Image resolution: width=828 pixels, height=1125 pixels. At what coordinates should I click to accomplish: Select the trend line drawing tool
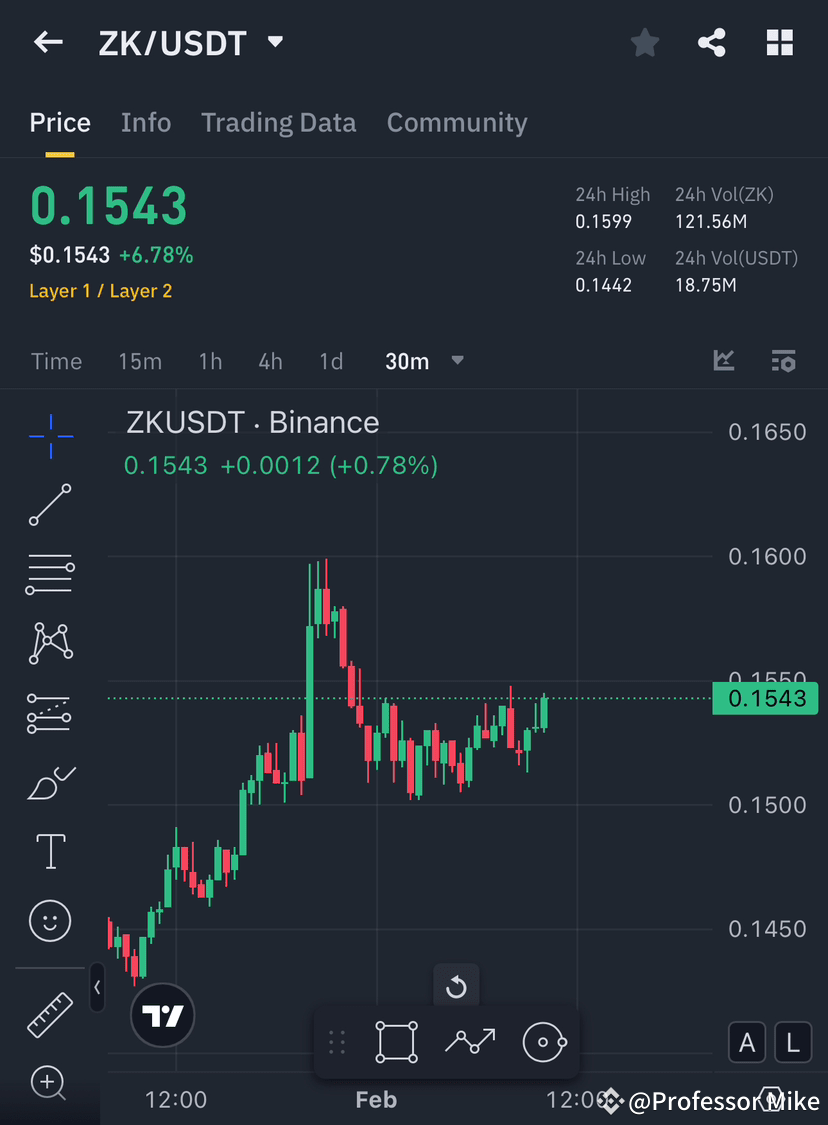[50, 505]
